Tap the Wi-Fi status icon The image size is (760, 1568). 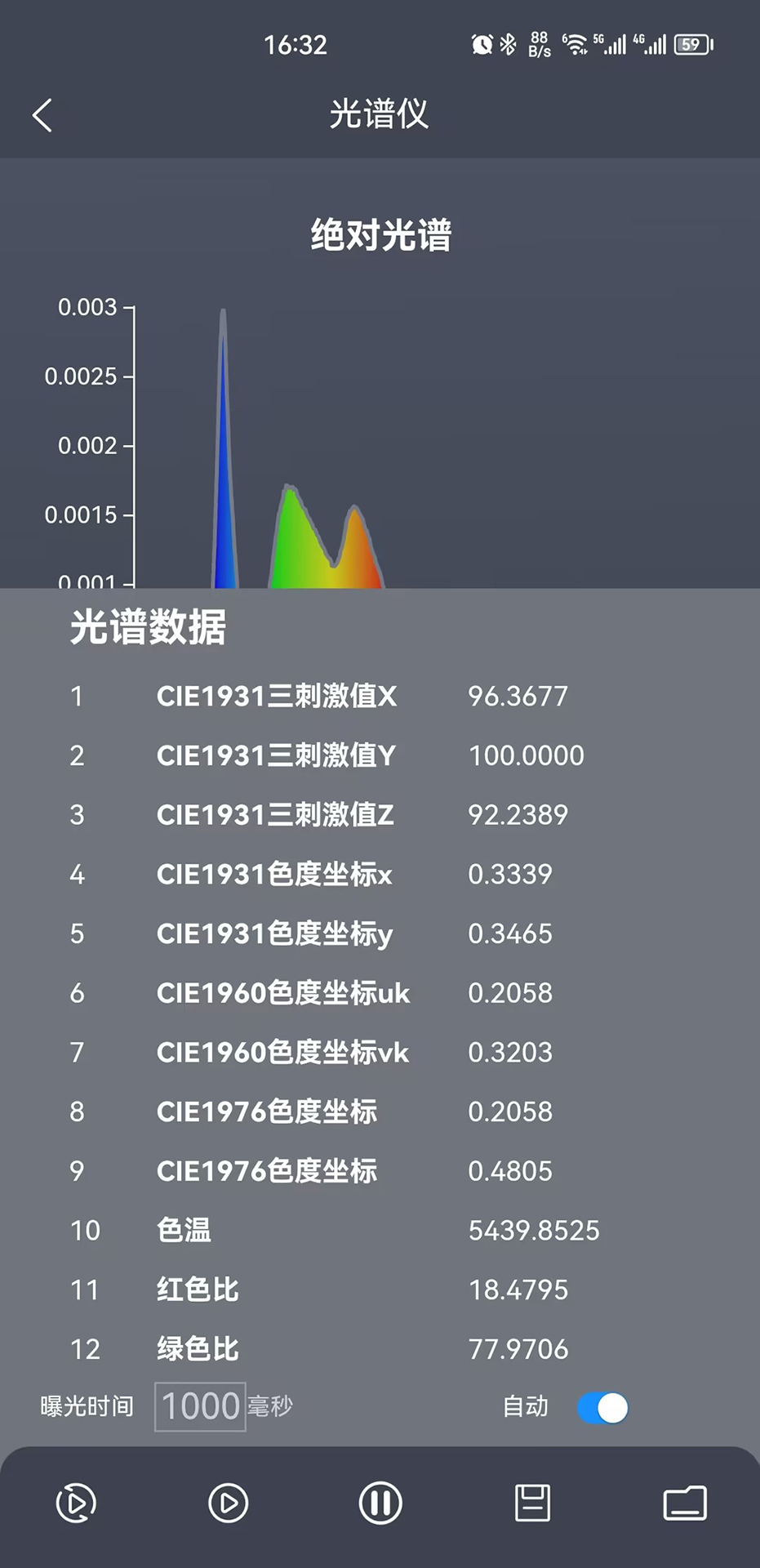(579, 45)
